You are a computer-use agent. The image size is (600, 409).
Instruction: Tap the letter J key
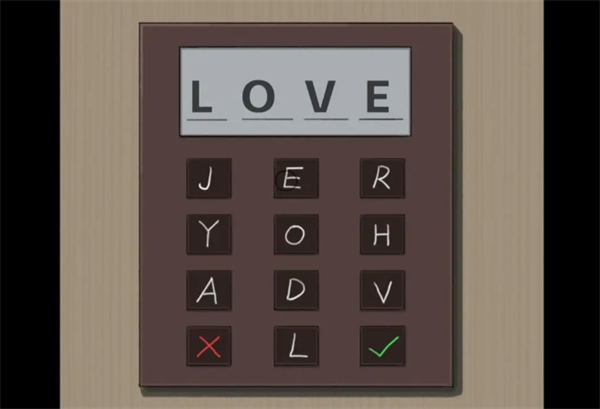[x=208, y=179]
